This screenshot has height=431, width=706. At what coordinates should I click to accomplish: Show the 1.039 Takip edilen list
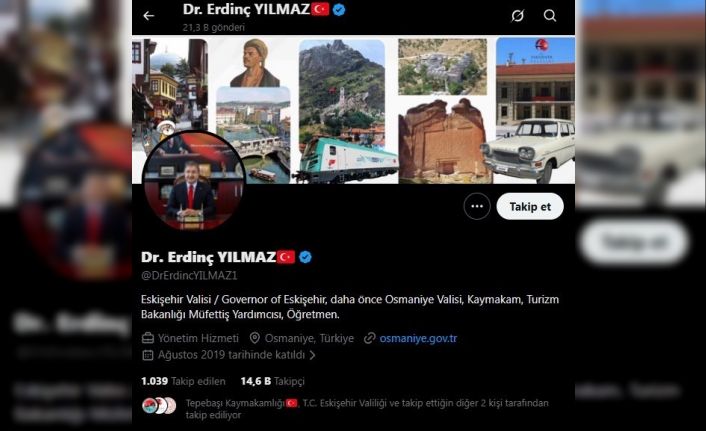[182, 381]
